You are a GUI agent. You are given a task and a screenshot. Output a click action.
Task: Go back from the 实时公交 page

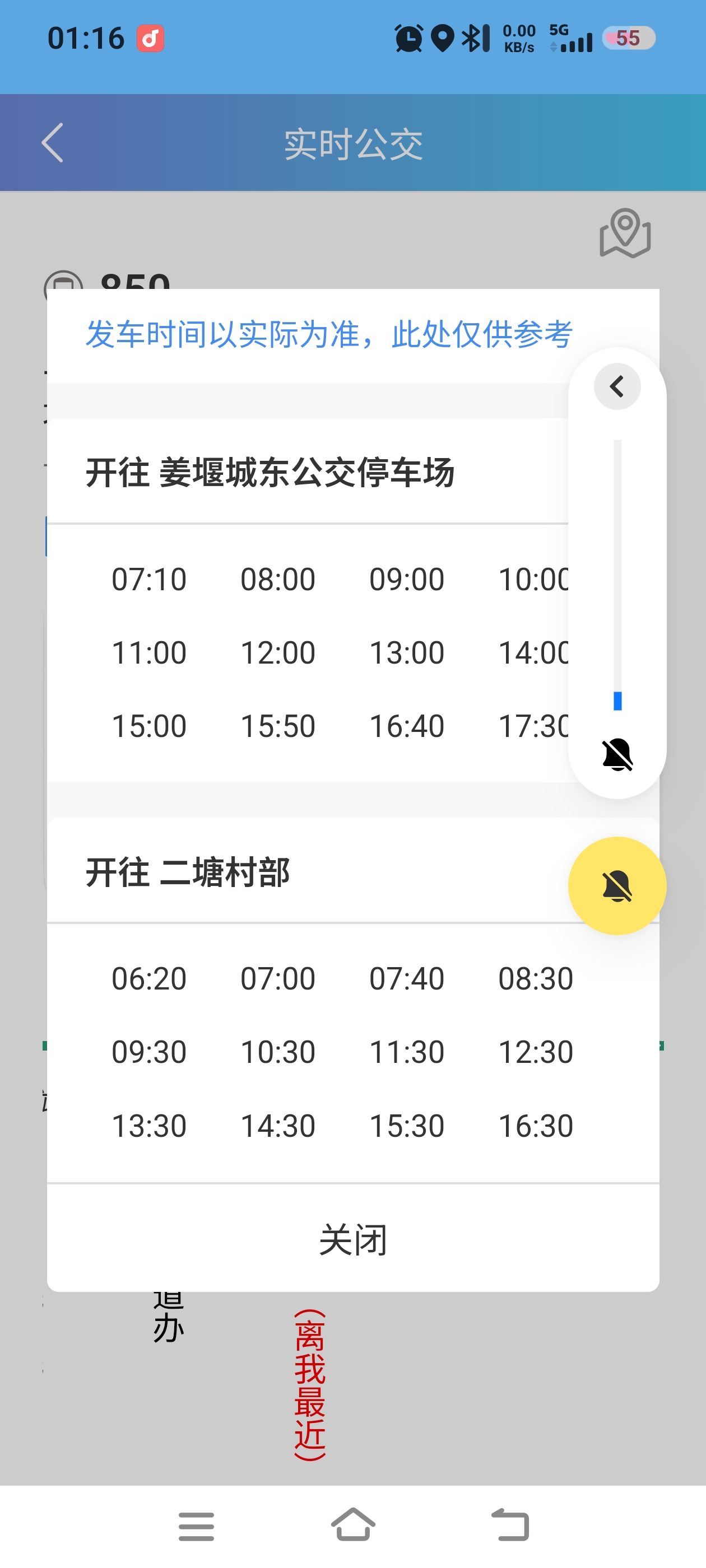point(53,143)
